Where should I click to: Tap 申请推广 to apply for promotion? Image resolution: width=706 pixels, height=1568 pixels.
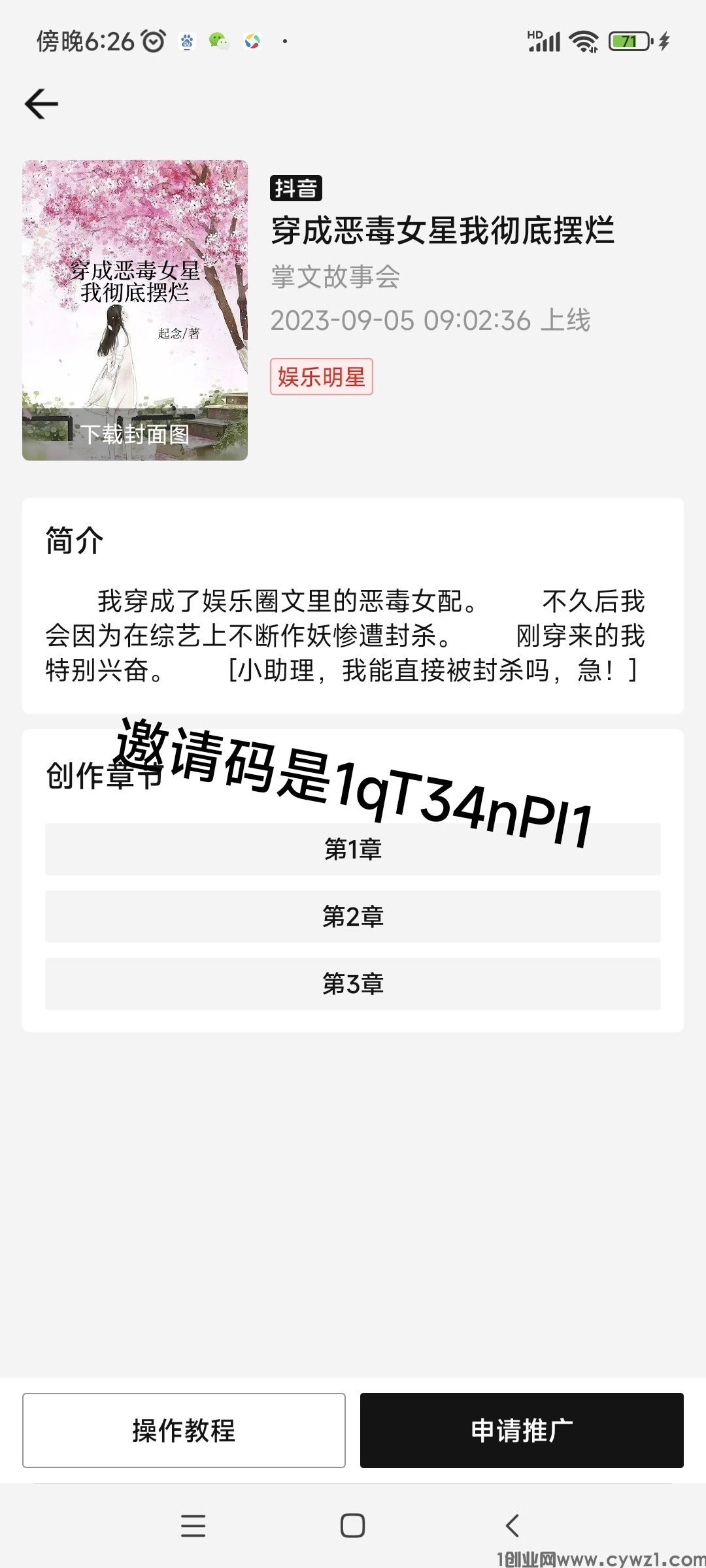pyautogui.click(x=522, y=1430)
